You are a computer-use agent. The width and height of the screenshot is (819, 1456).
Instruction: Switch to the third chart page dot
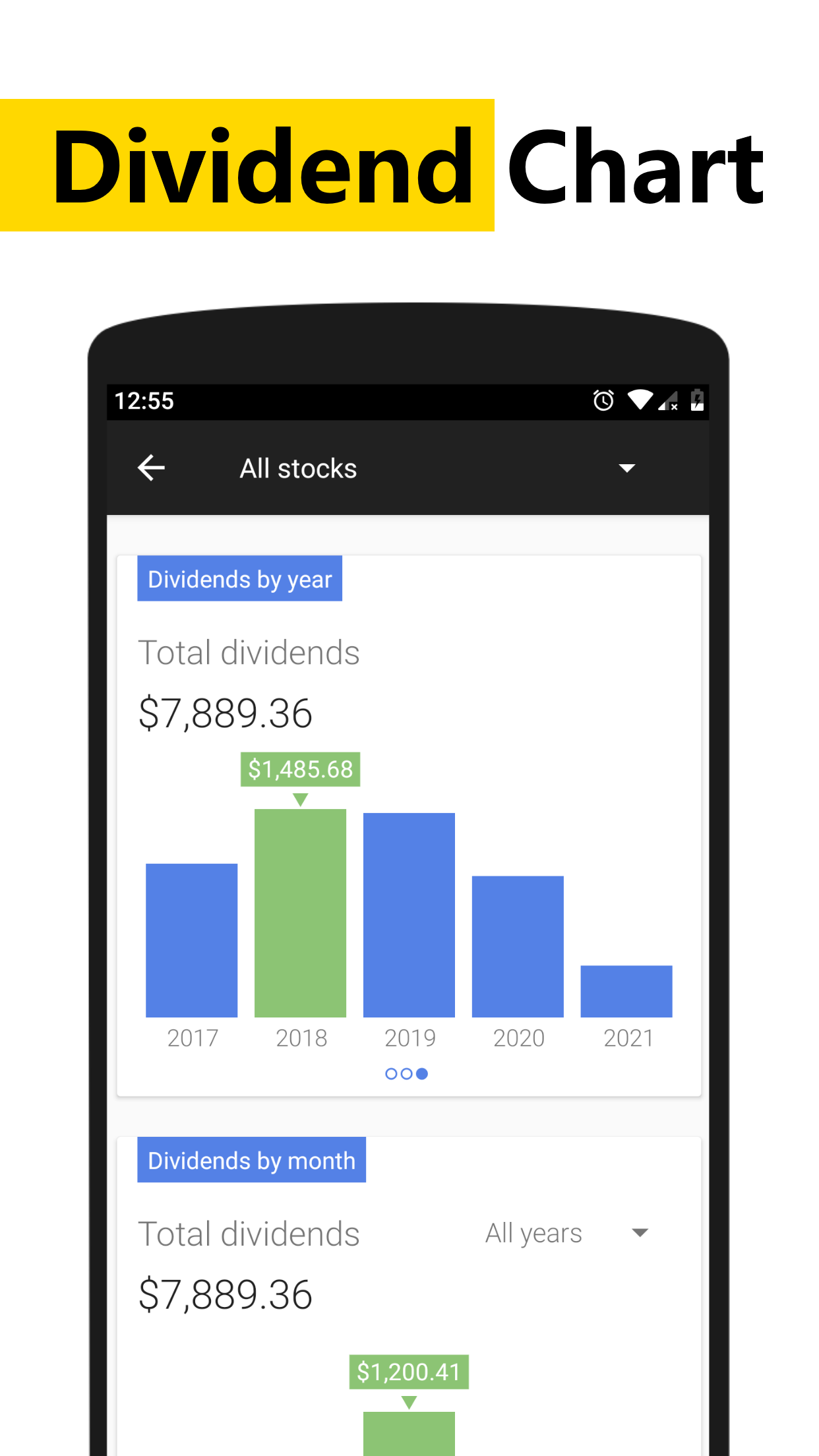[x=421, y=1074]
